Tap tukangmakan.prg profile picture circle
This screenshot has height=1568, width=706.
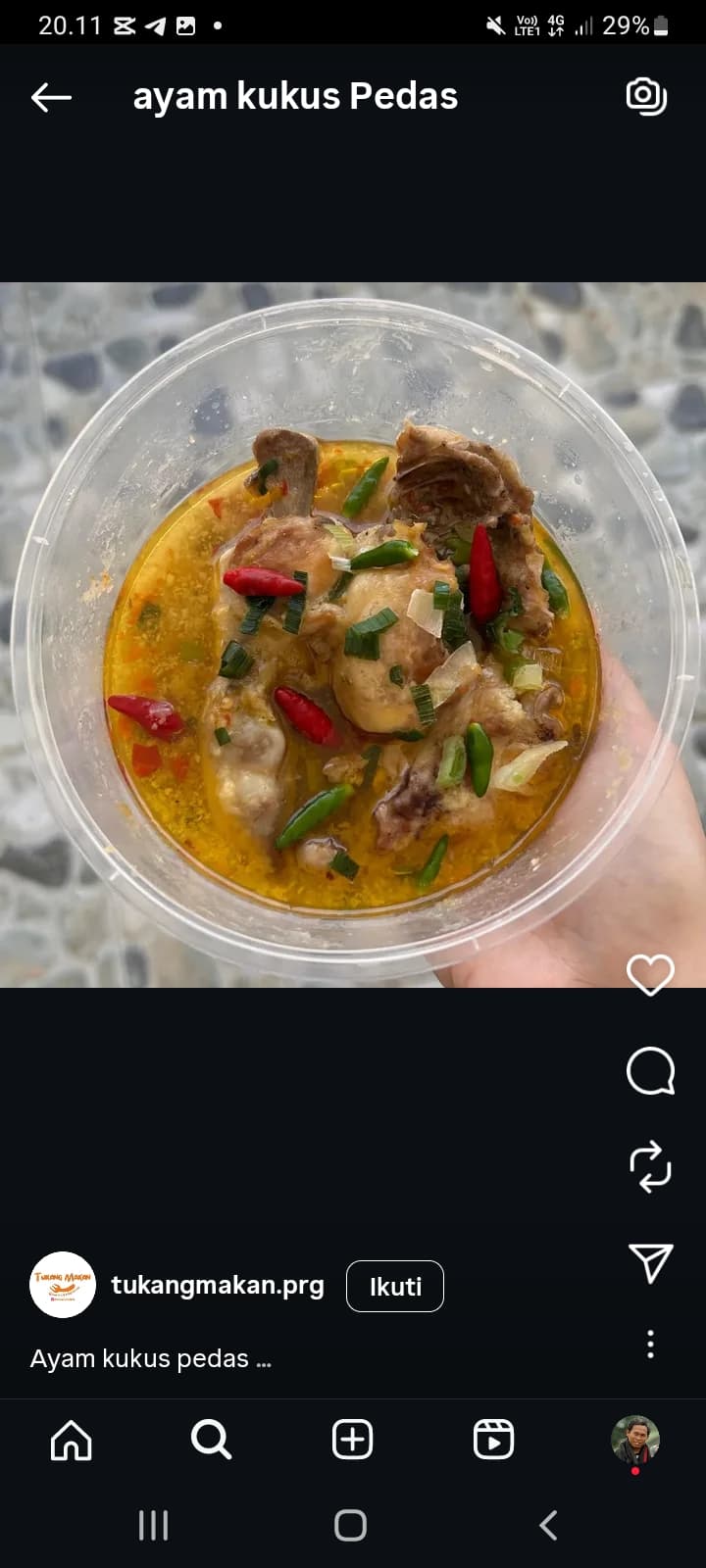click(62, 1286)
